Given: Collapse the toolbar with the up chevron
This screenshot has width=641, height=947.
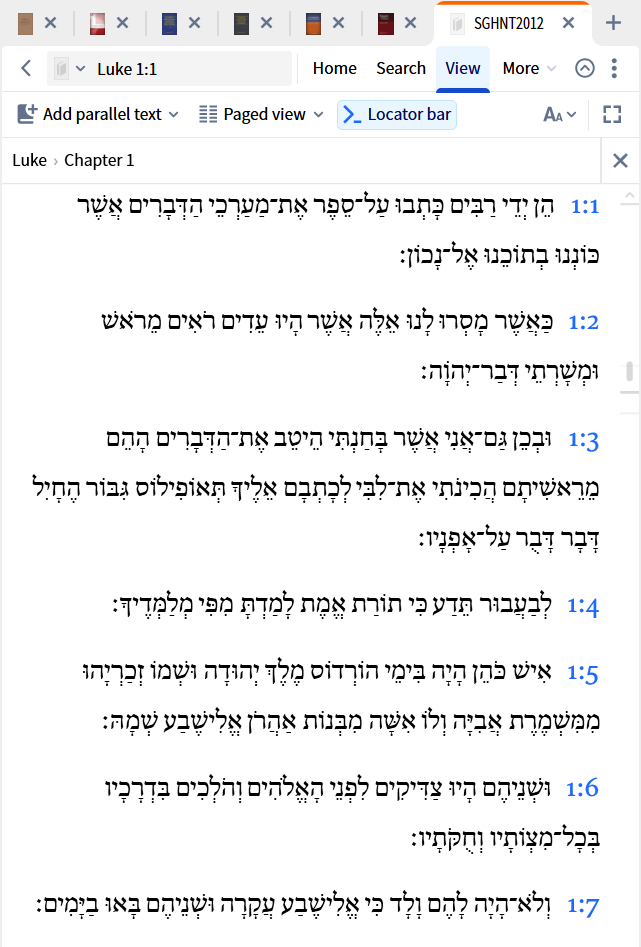Looking at the screenshot, I should (585, 68).
